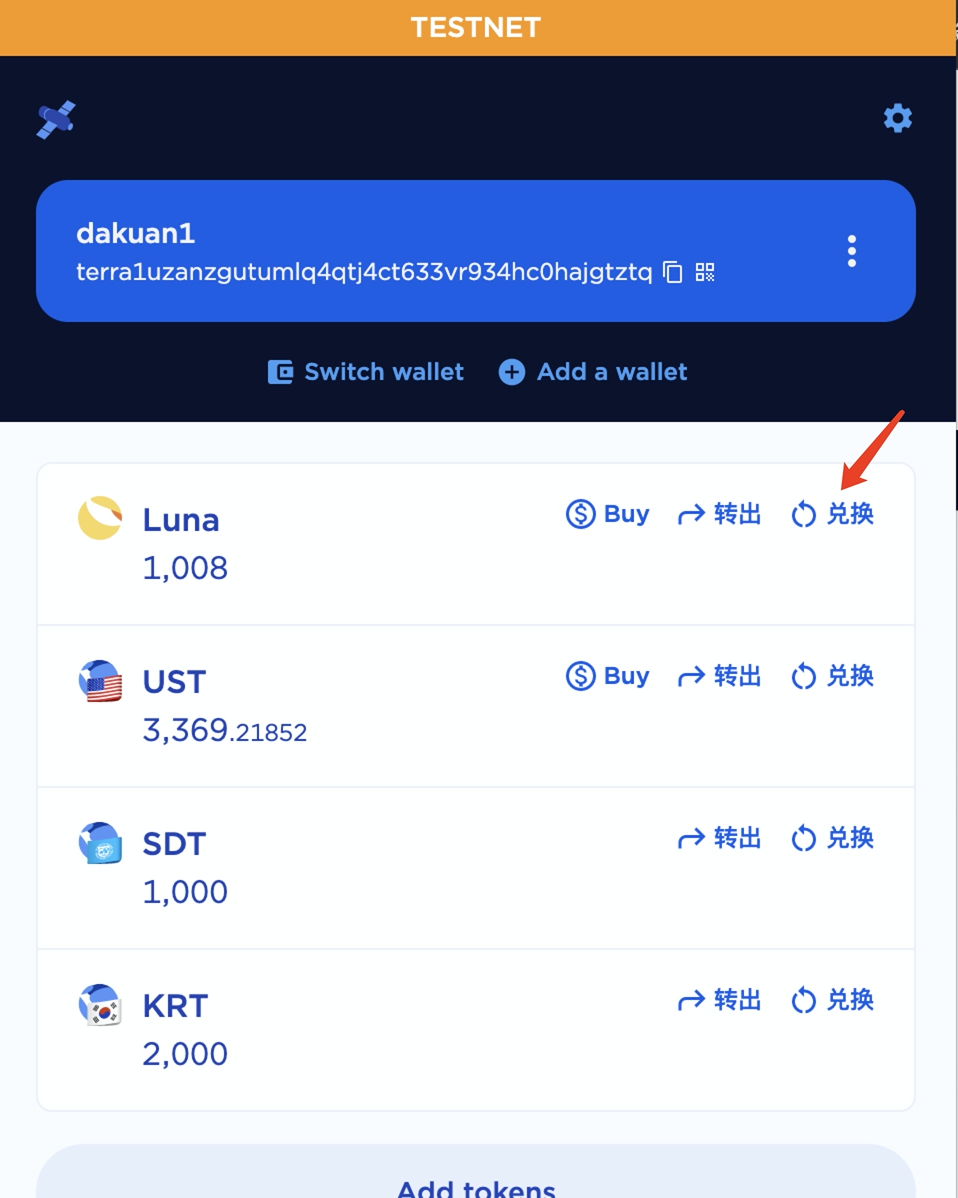This screenshot has width=958, height=1198.
Task: Tap 转出 to send SDT
Action: tap(720, 838)
